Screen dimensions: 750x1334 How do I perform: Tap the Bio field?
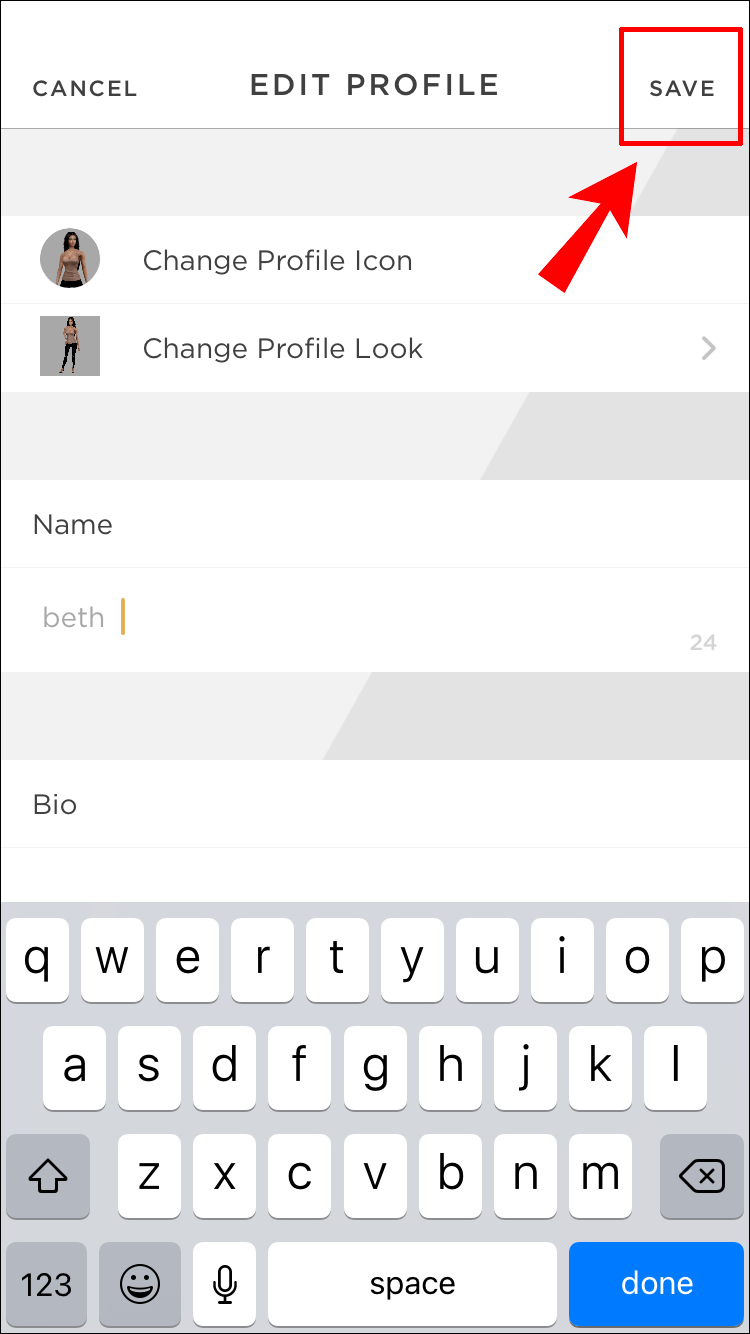click(x=375, y=874)
